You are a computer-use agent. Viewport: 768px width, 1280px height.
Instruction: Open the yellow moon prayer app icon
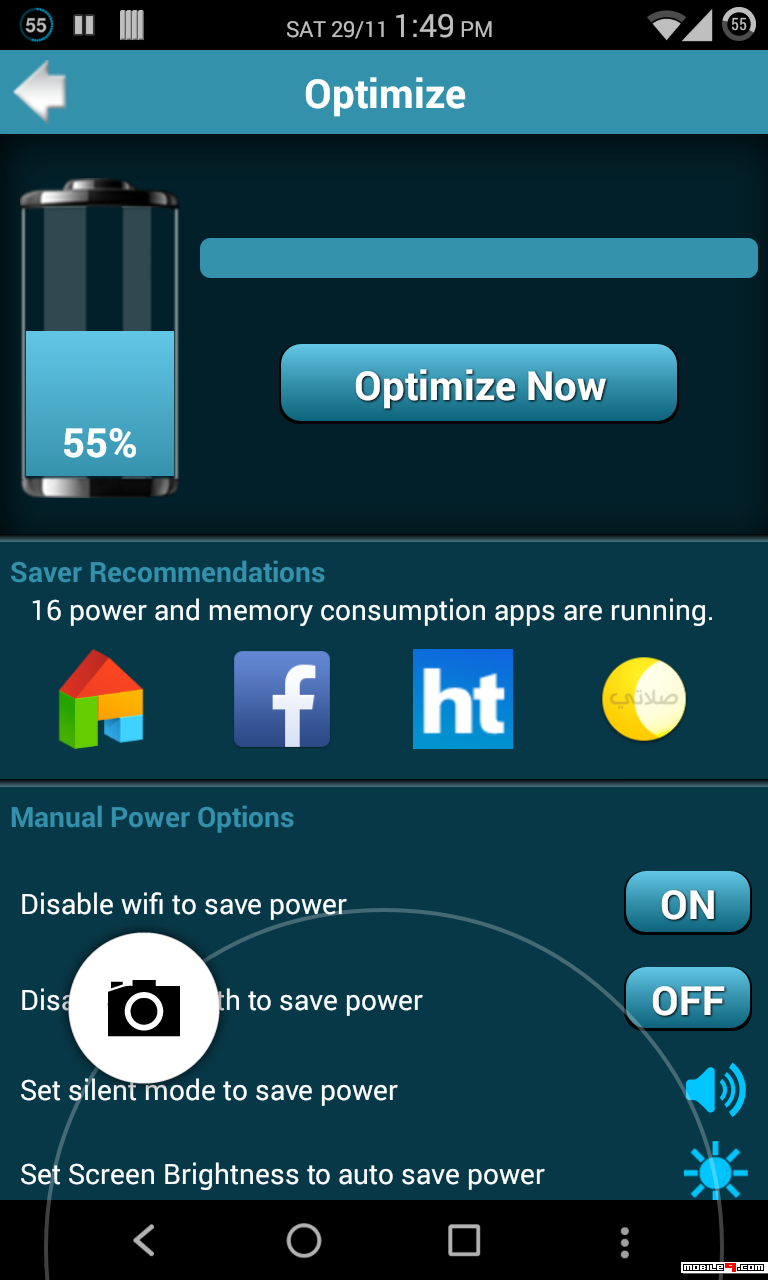pos(644,699)
